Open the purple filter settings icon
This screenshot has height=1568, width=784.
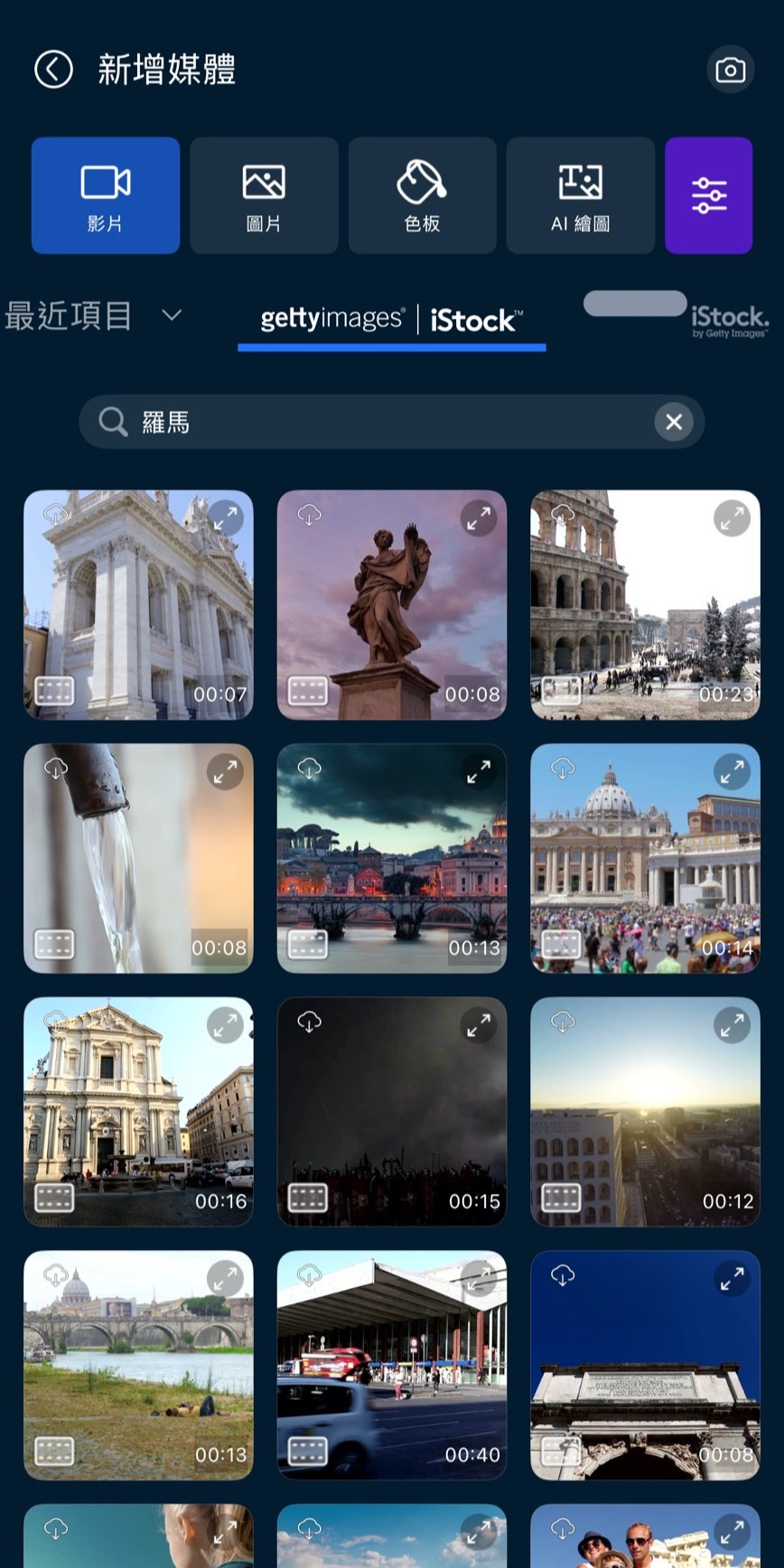pos(708,195)
